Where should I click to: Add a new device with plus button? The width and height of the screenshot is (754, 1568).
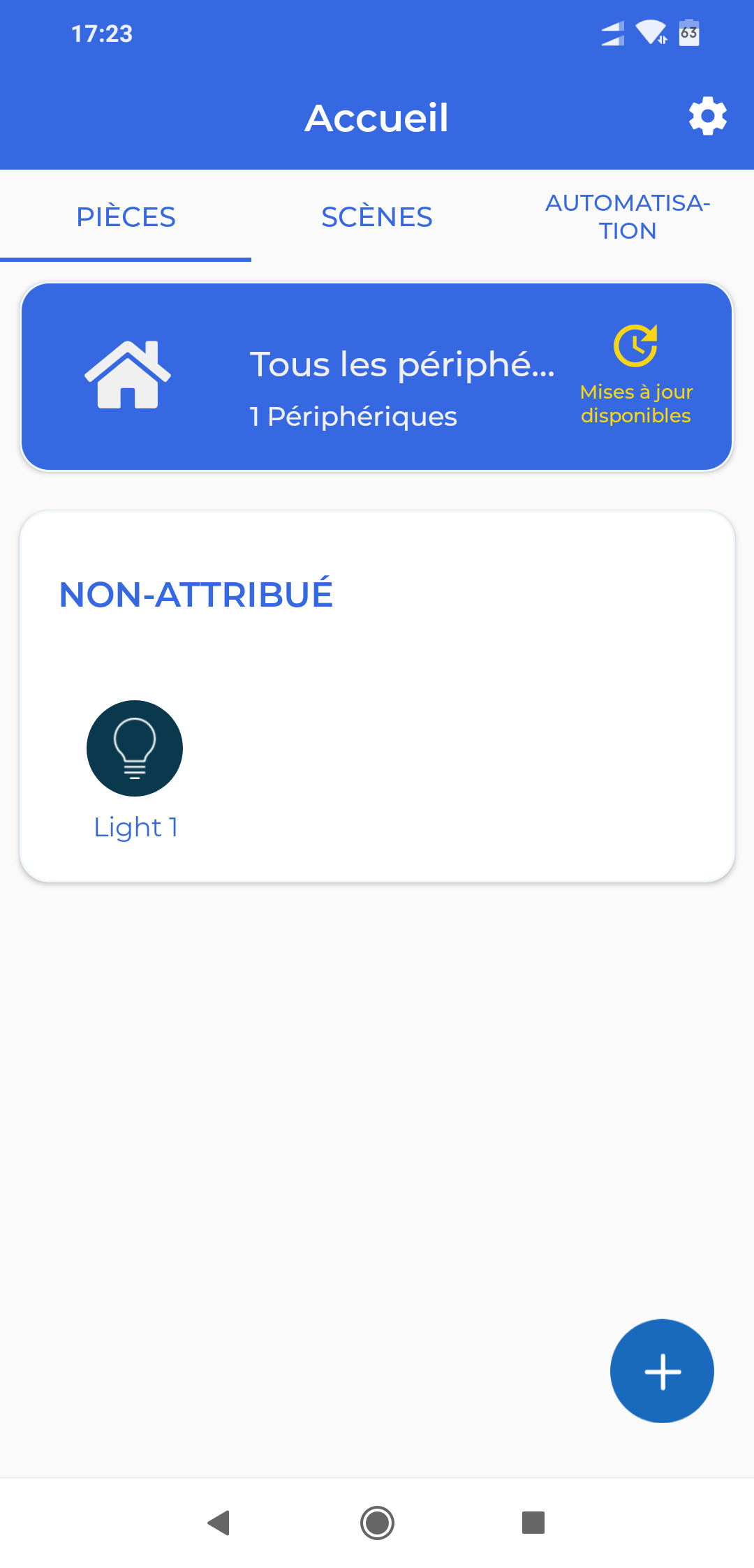(x=662, y=1371)
